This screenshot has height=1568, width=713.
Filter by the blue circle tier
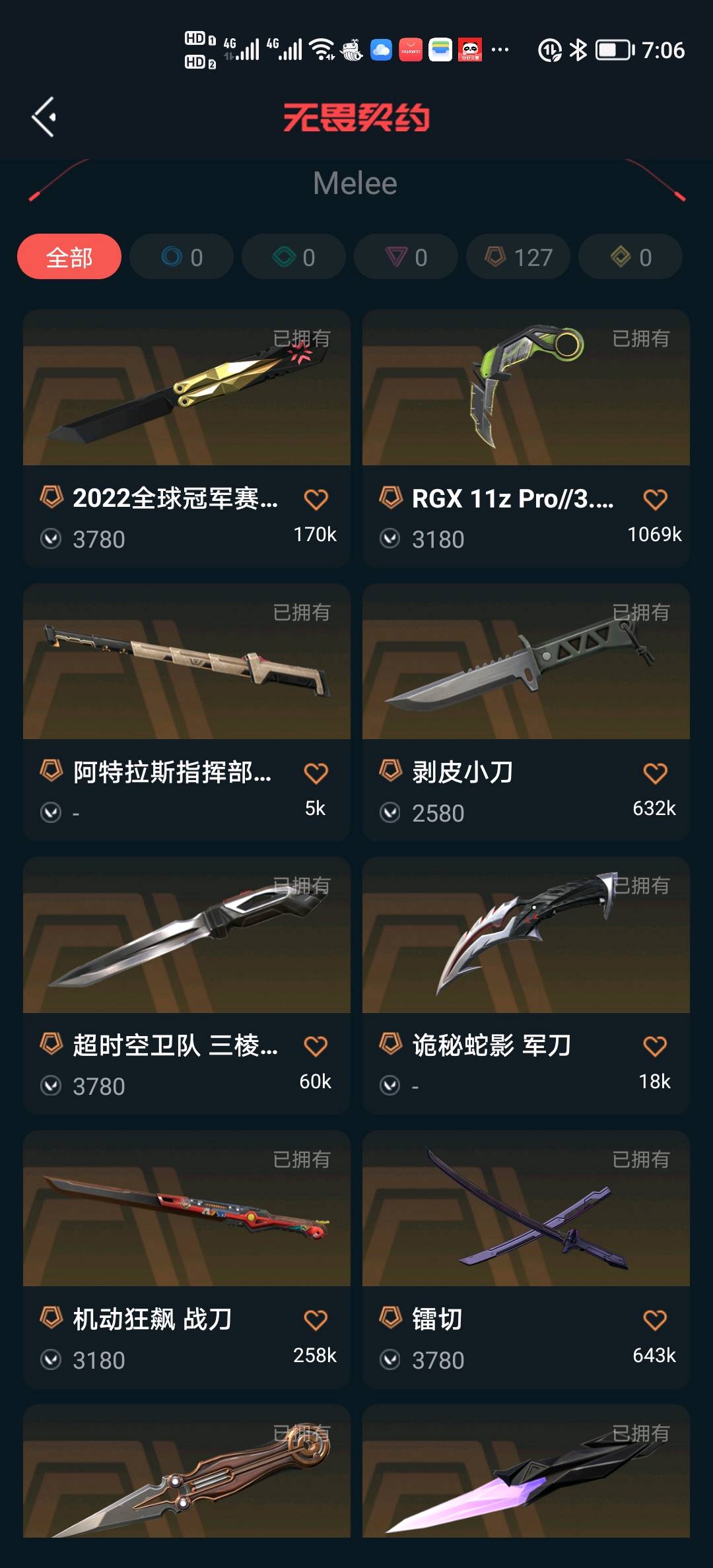click(x=182, y=257)
